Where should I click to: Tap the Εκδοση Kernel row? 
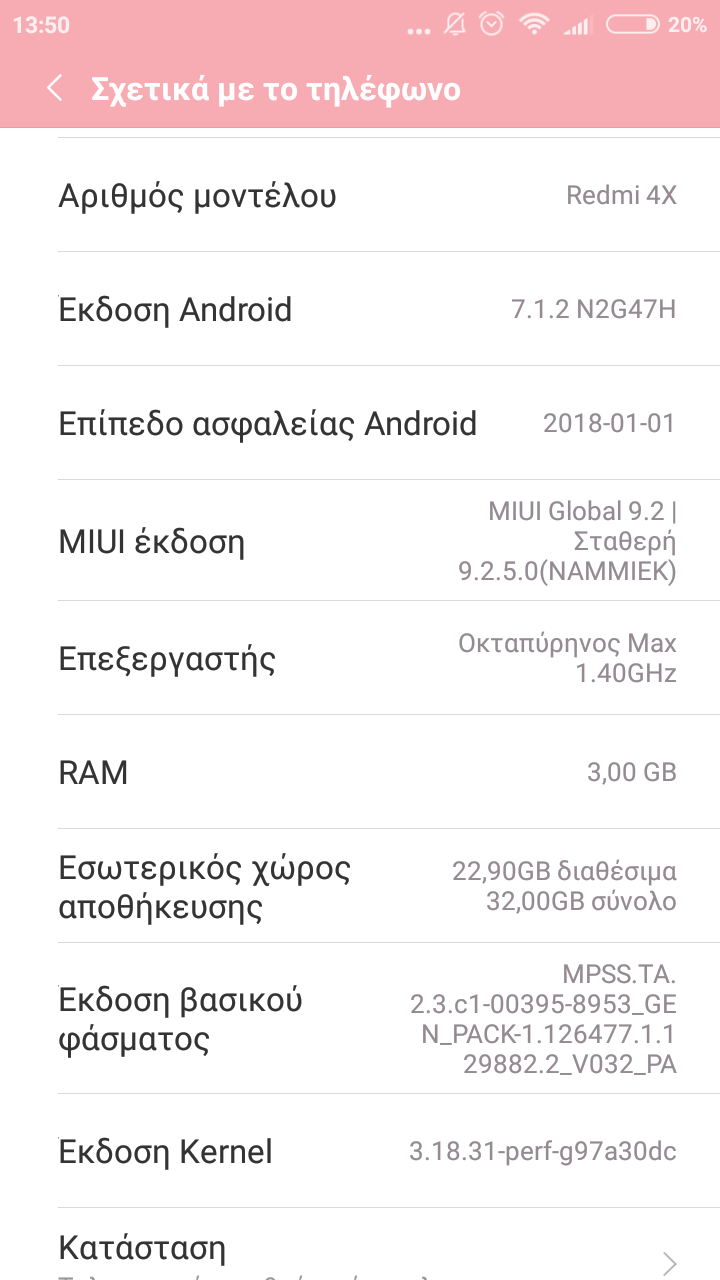coord(360,1152)
